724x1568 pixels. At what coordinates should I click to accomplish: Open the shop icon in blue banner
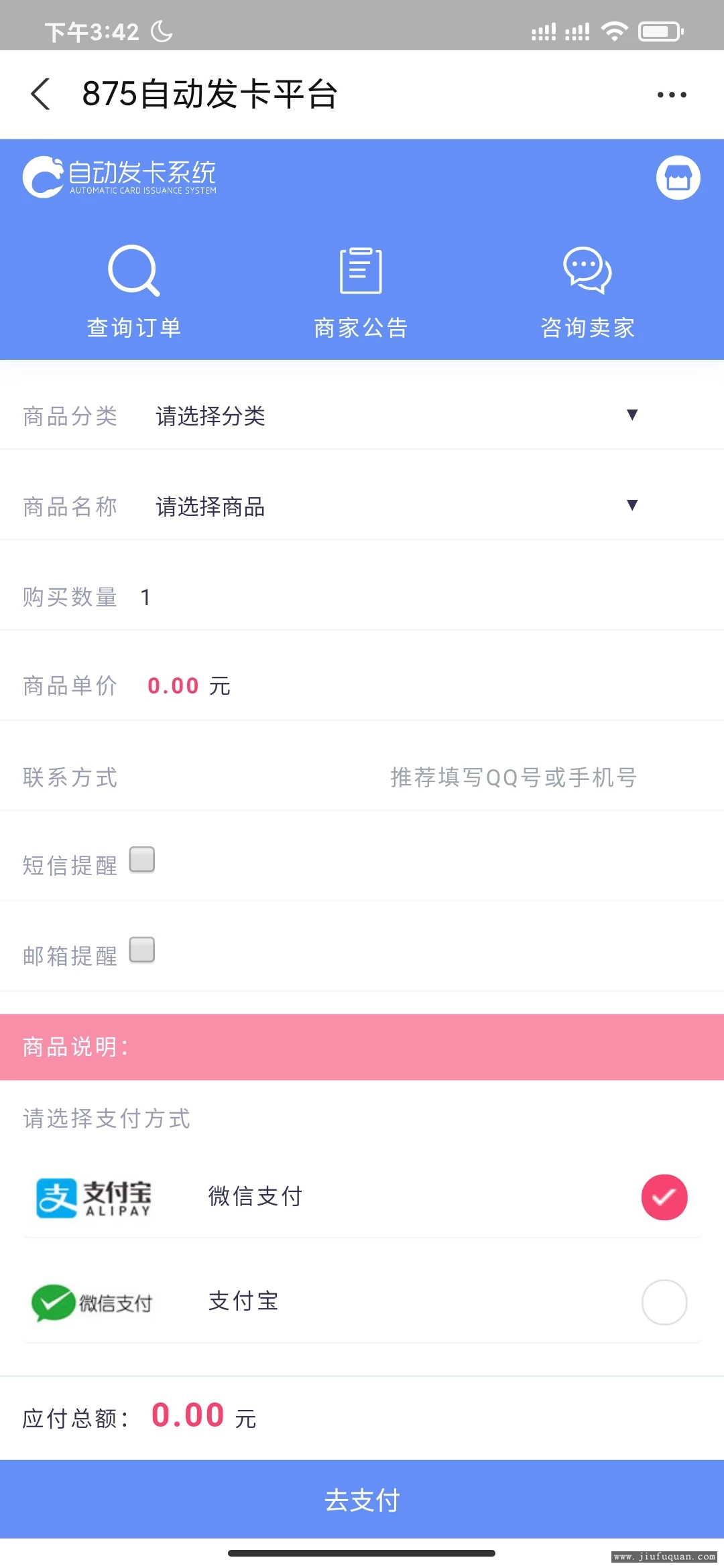pos(678,178)
